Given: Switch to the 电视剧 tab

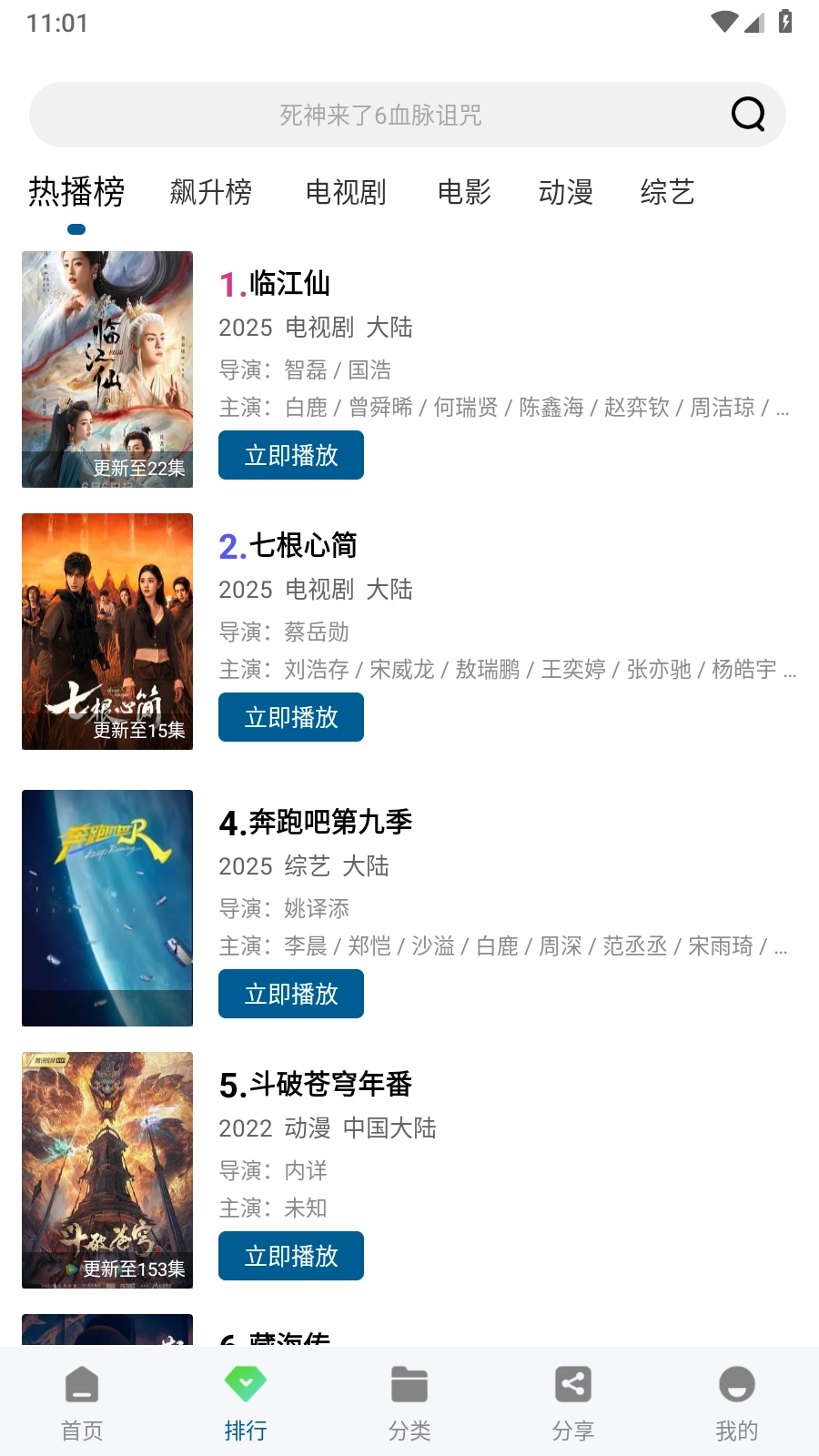Looking at the screenshot, I should click(x=346, y=192).
